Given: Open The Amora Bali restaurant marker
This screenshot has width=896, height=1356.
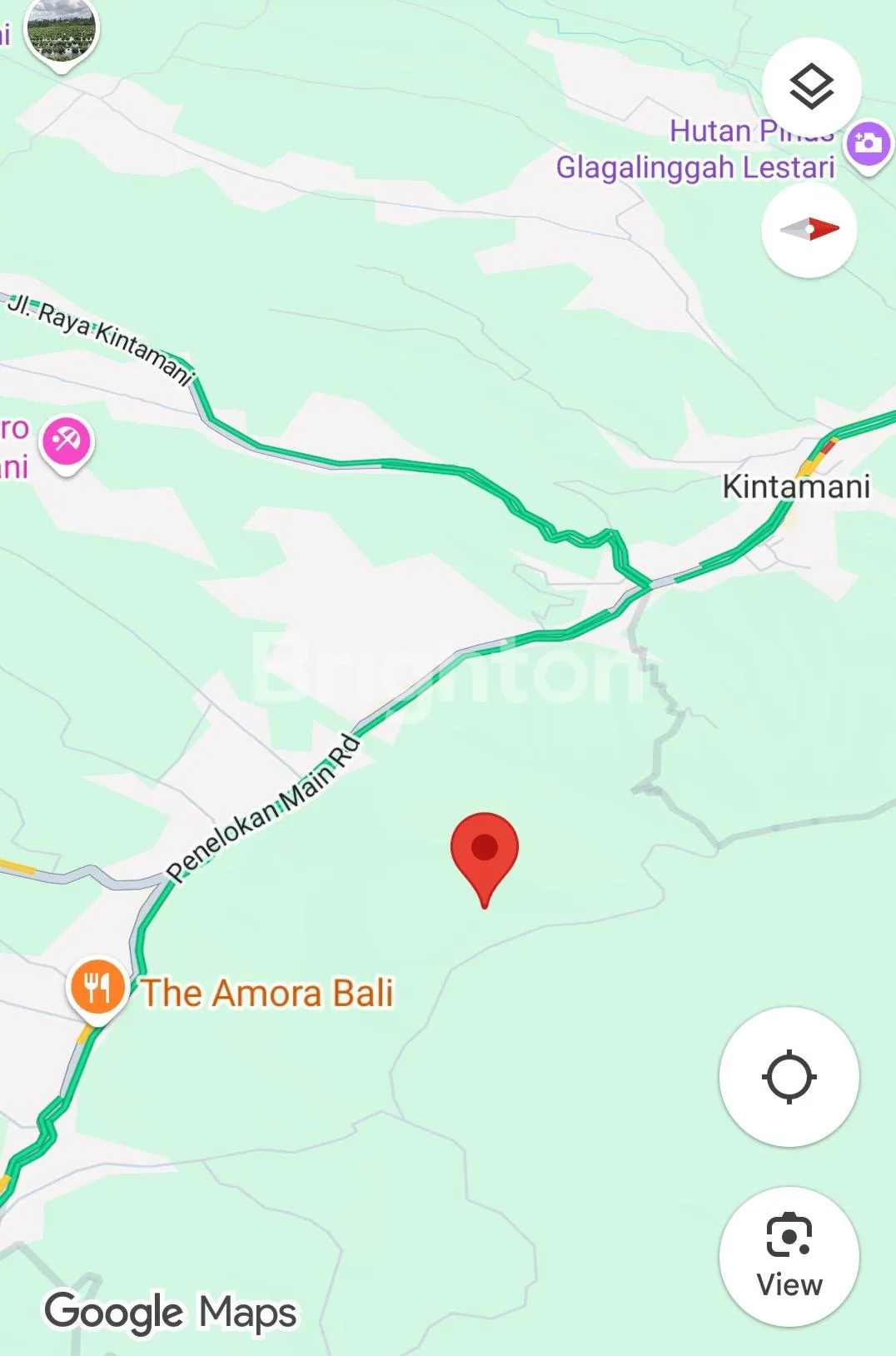Looking at the screenshot, I should pos(97,988).
